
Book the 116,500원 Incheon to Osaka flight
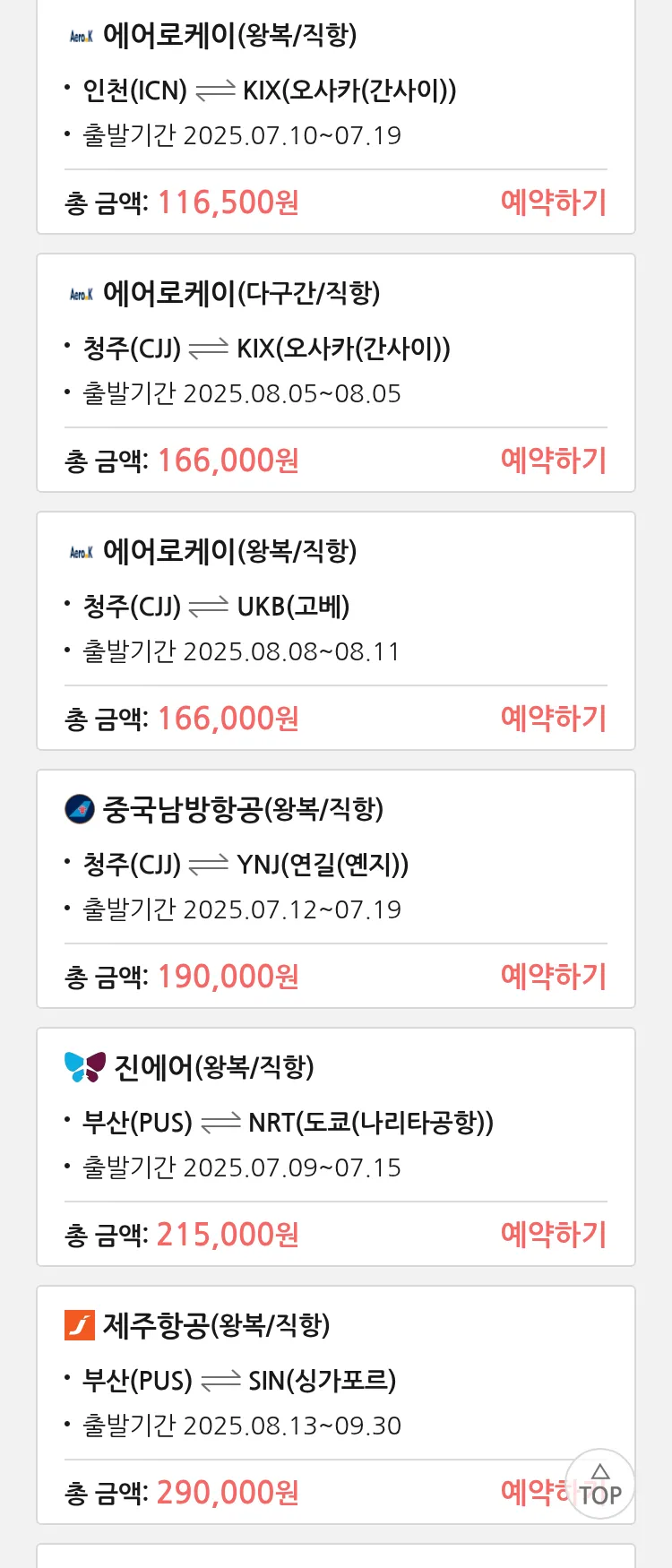pyautogui.click(x=553, y=202)
